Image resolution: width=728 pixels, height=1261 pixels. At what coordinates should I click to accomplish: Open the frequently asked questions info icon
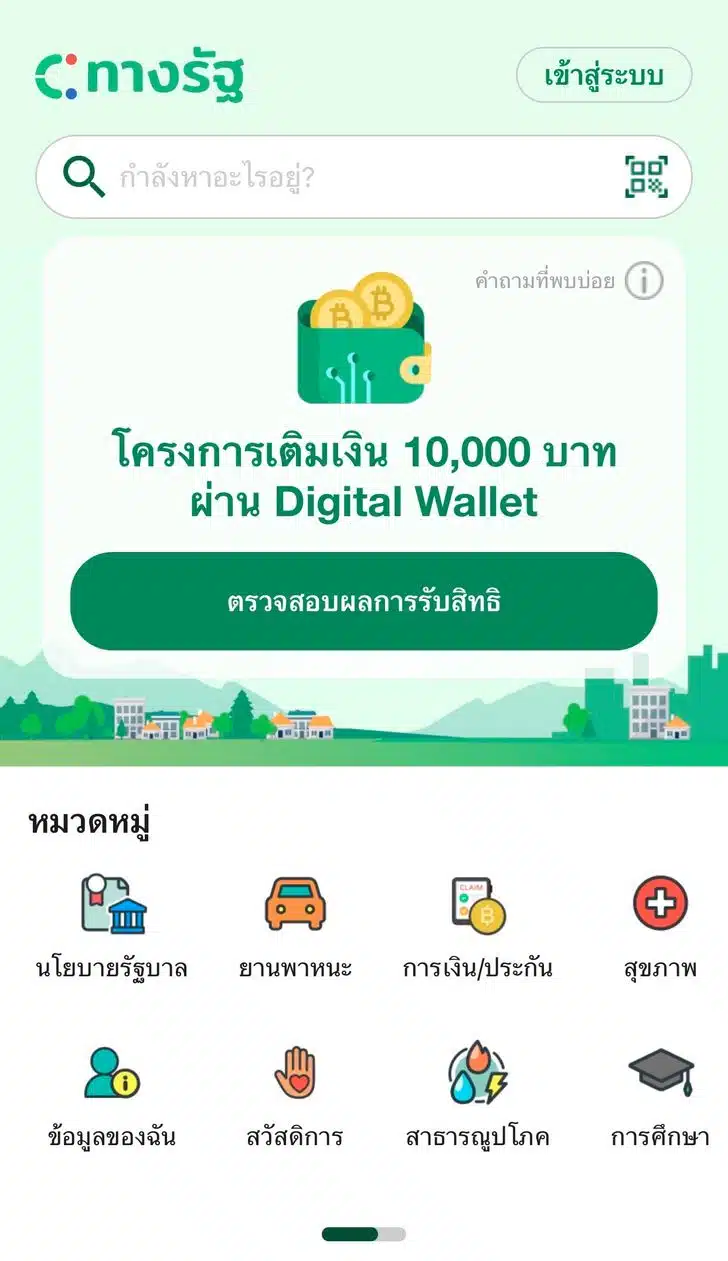pyautogui.click(x=643, y=282)
